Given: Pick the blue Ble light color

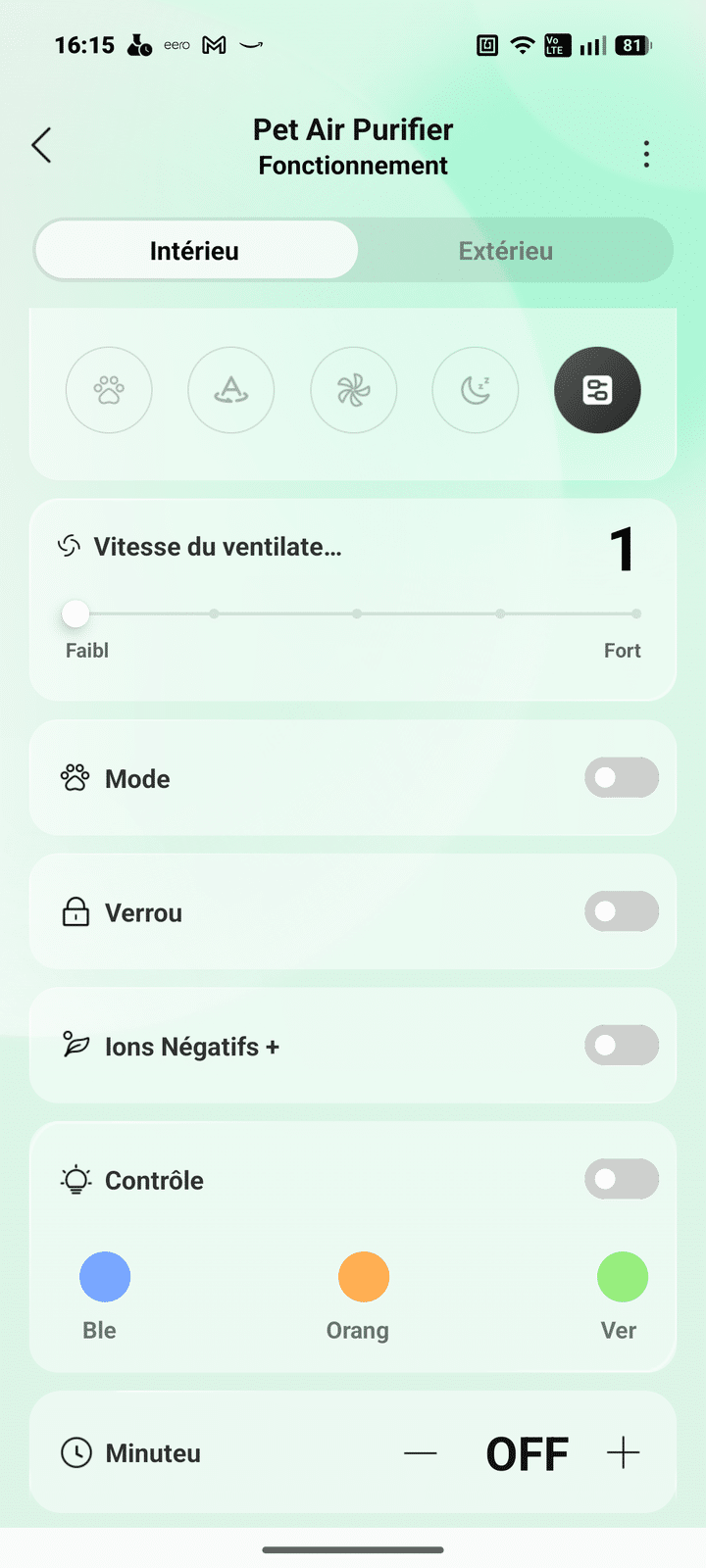Looking at the screenshot, I should (105, 1277).
